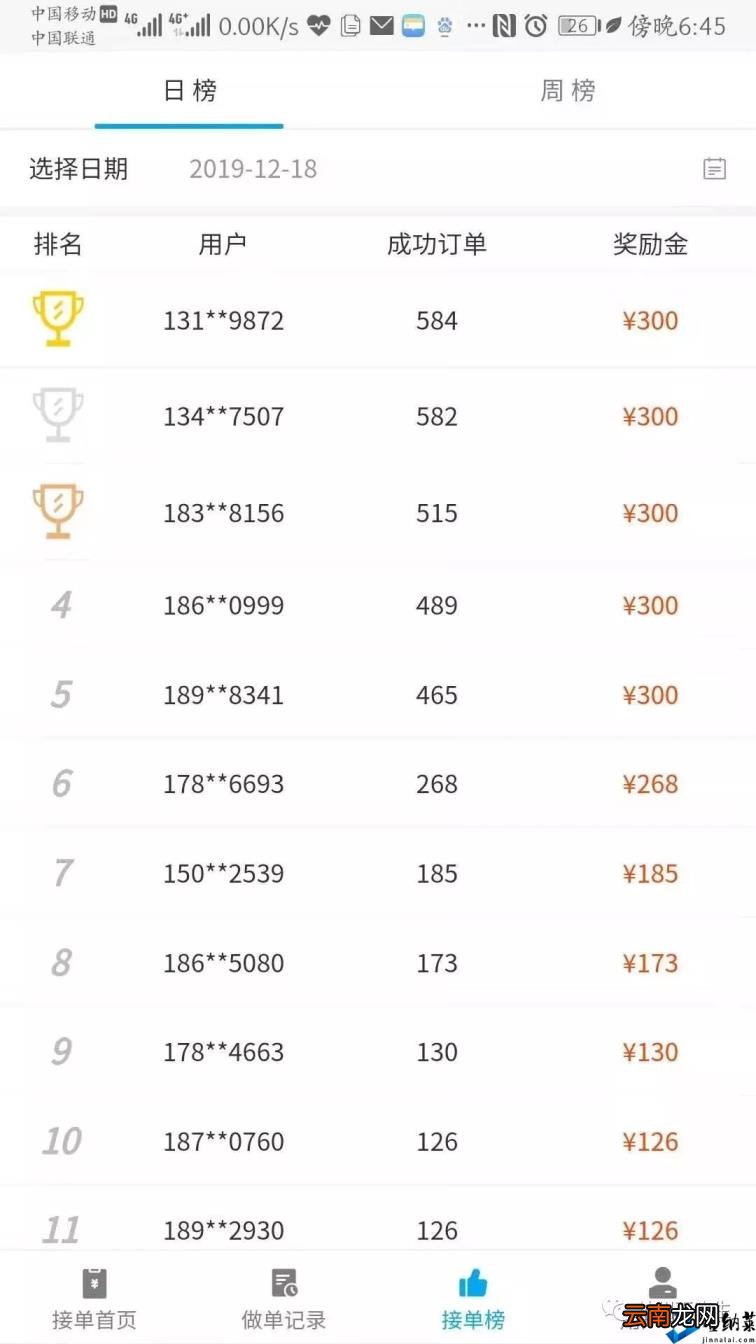This screenshot has width=756, height=1344.
Task: Go to 接单首页 tab
Action: coord(94,1298)
